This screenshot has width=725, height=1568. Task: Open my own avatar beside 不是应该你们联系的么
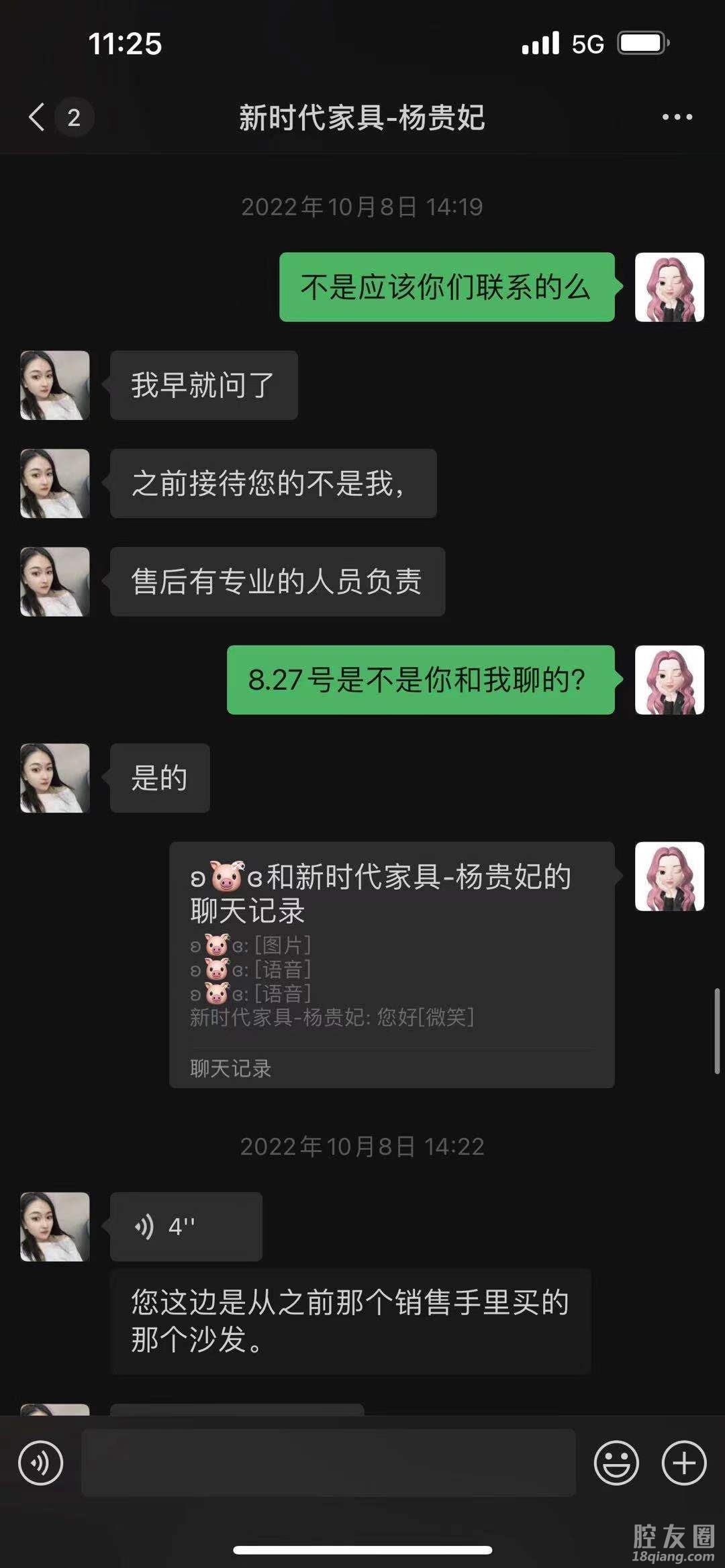click(x=669, y=287)
